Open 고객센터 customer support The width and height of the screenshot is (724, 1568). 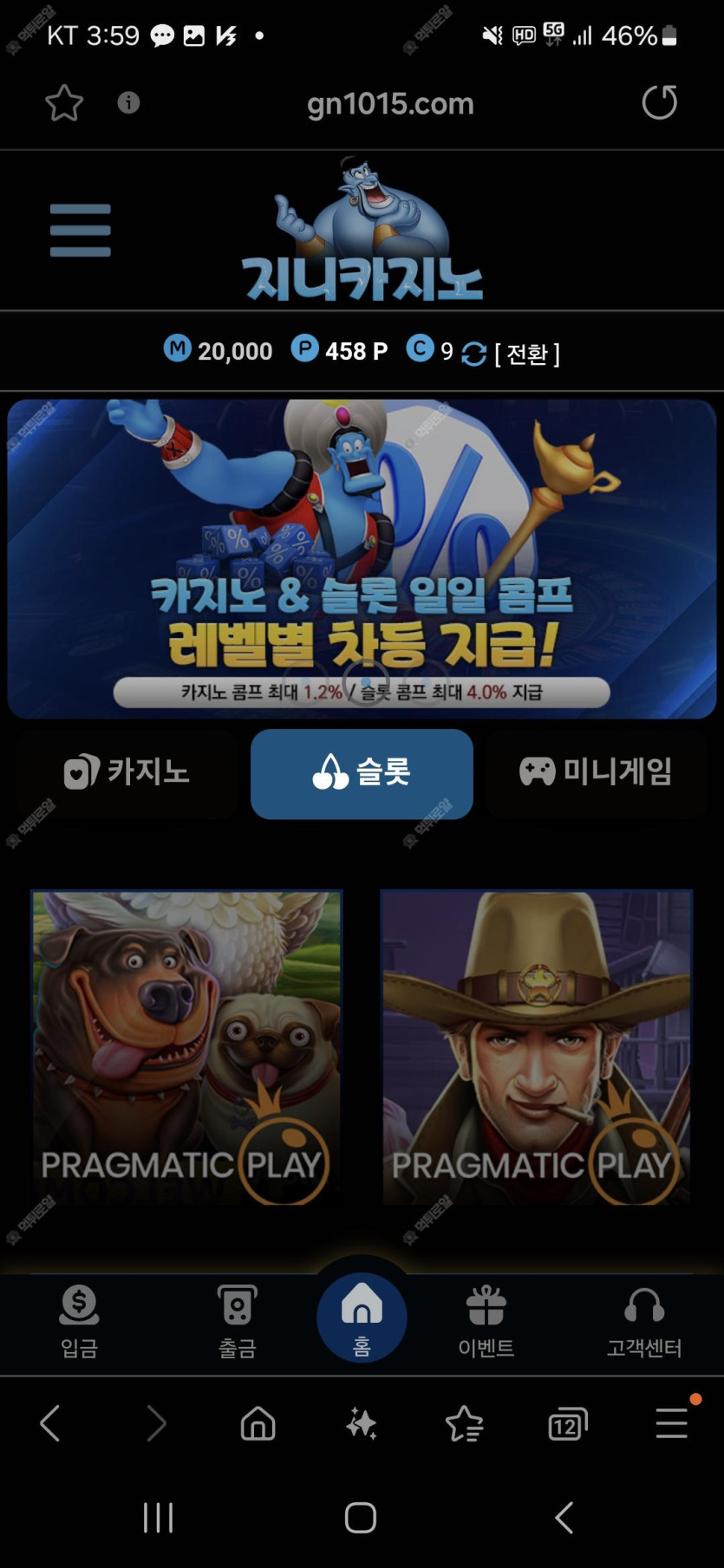pos(644,1321)
